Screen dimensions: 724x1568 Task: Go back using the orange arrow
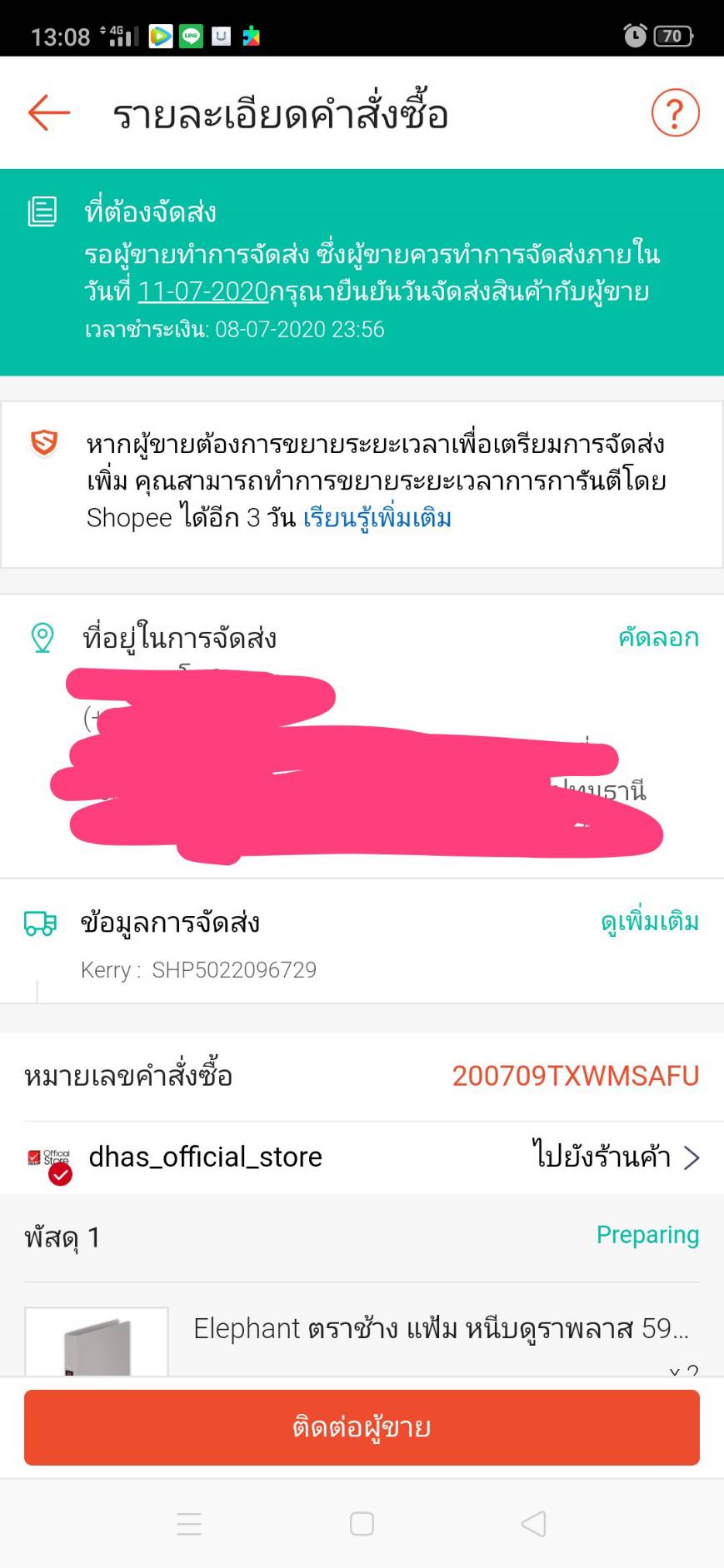click(x=49, y=112)
